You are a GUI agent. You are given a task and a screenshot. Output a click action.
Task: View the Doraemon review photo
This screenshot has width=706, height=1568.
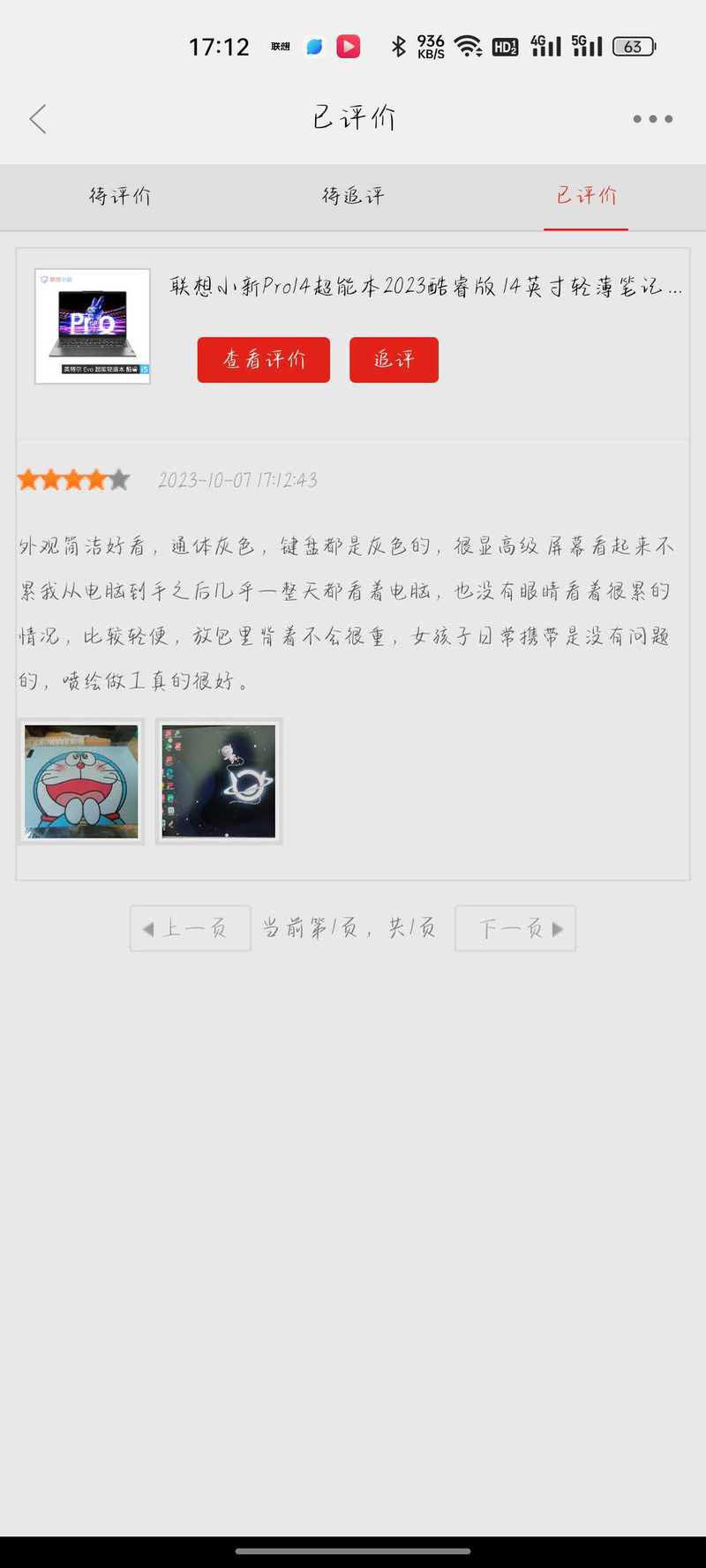tap(81, 782)
